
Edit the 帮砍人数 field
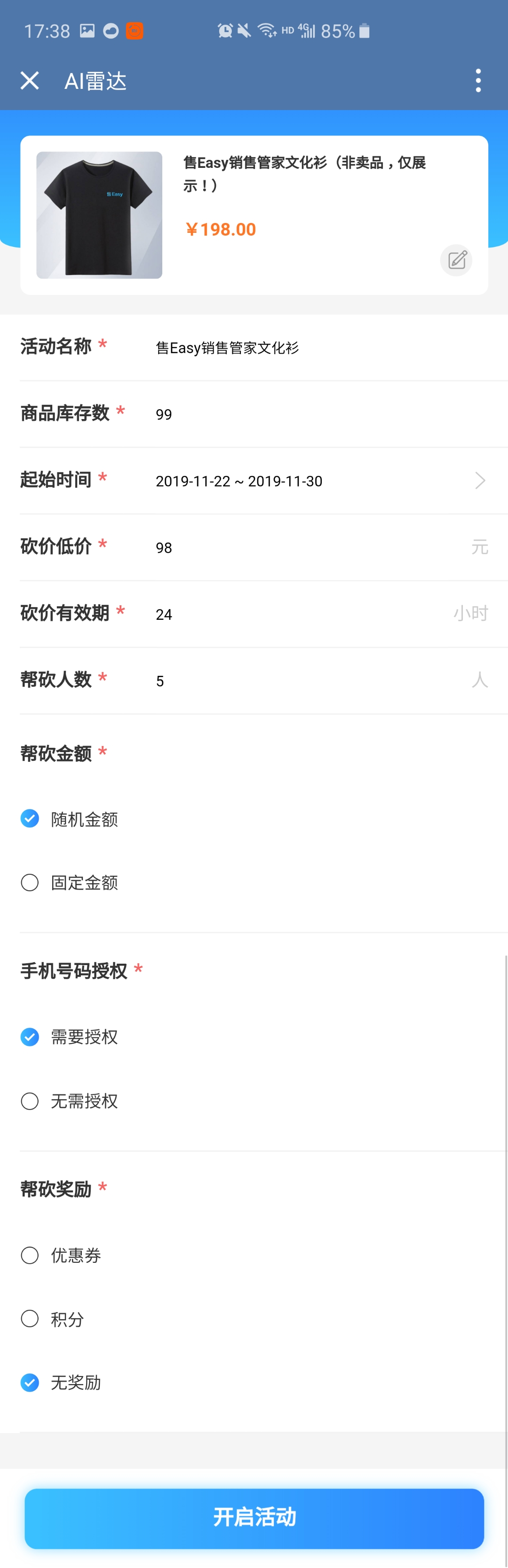click(304, 681)
